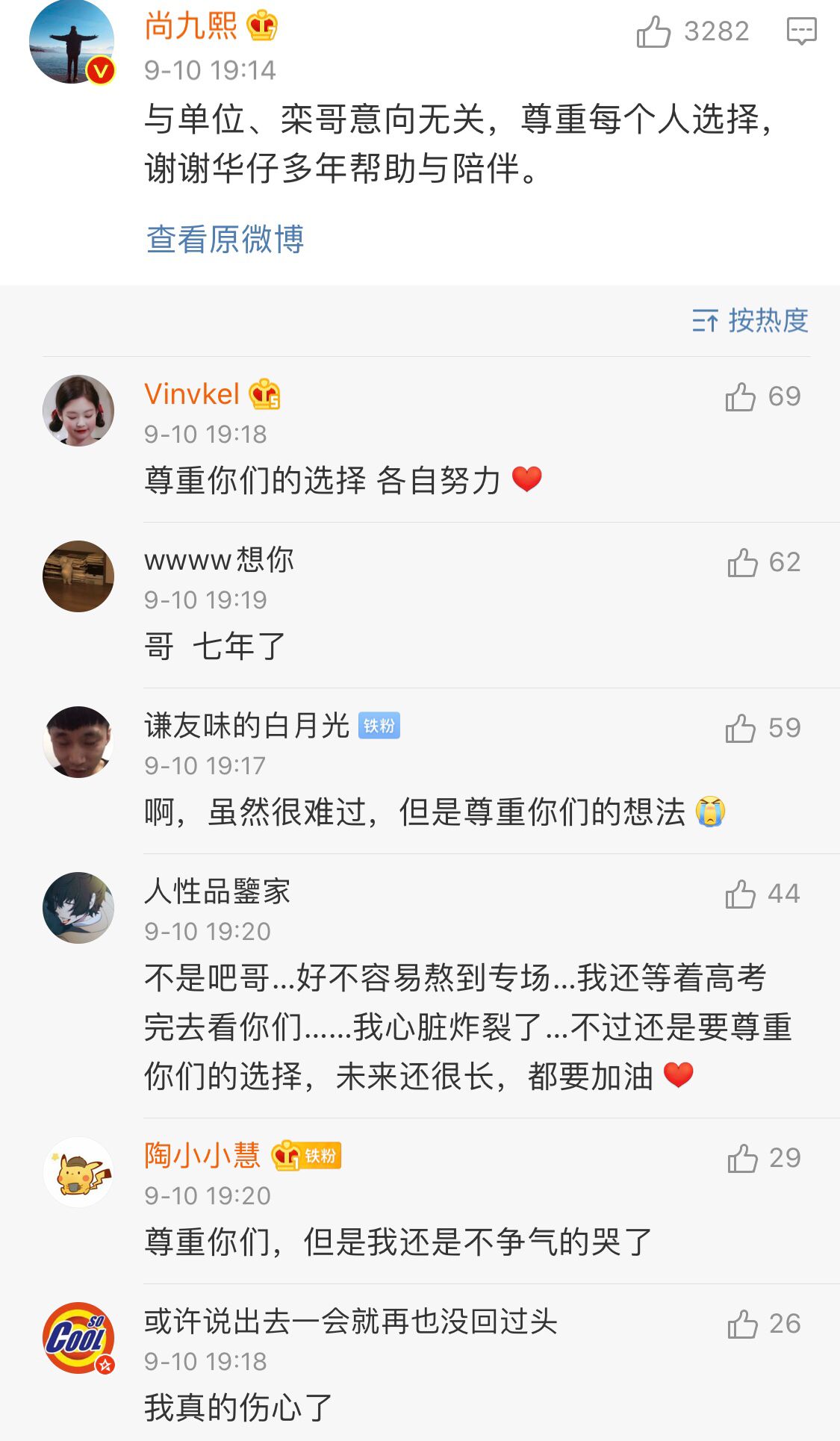The height and width of the screenshot is (1441, 840).
Task: Like the comment 我真的伤心了
Action: [x=742, y=1324]
